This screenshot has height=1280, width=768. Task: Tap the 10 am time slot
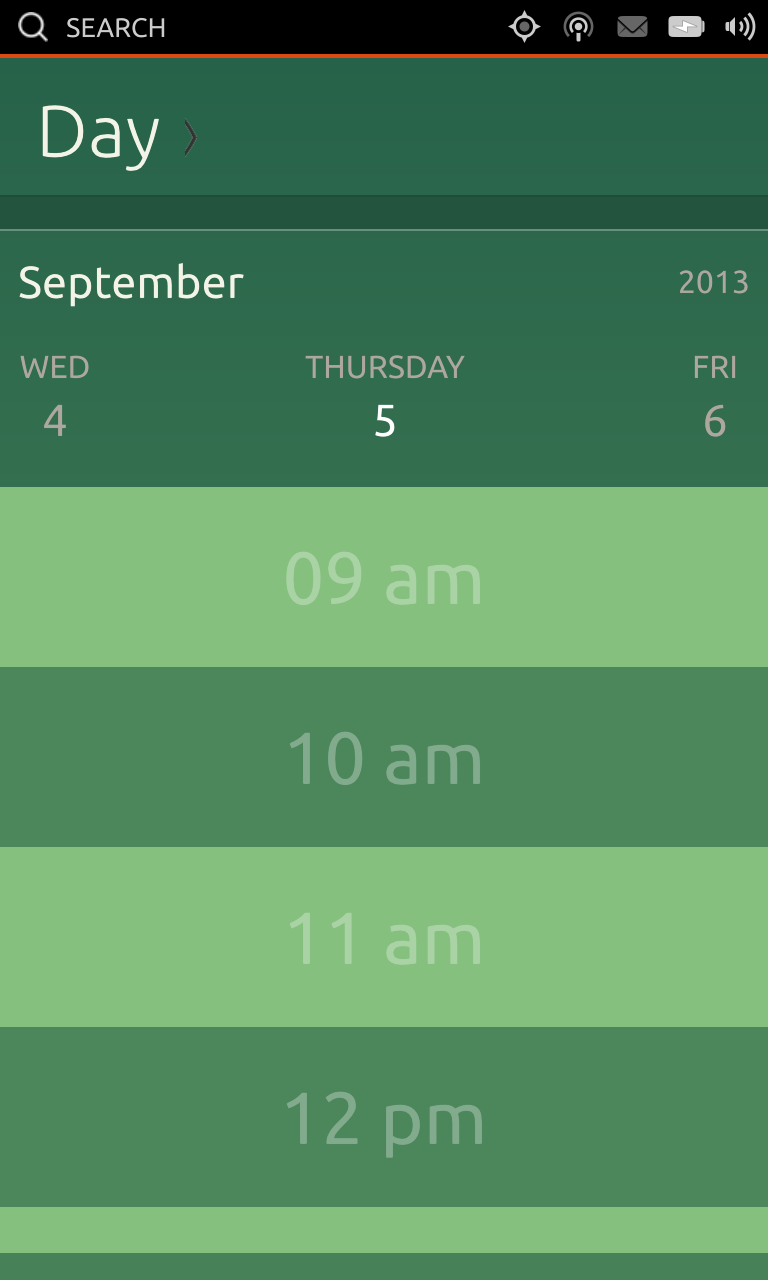pyautogui.click(x=384, y=757)
